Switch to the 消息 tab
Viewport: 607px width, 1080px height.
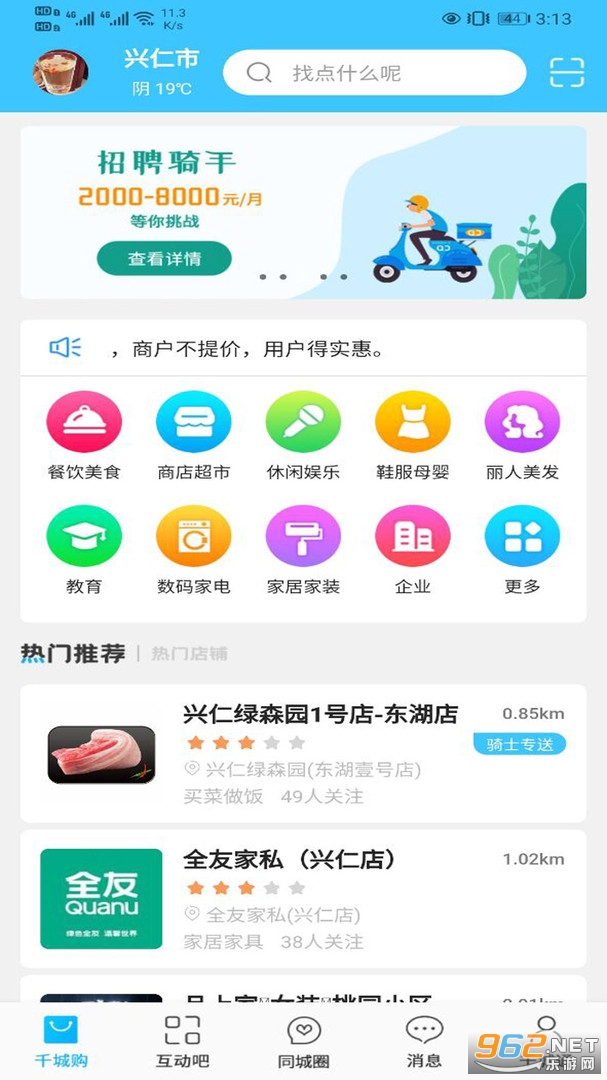tap(424, 1041)
